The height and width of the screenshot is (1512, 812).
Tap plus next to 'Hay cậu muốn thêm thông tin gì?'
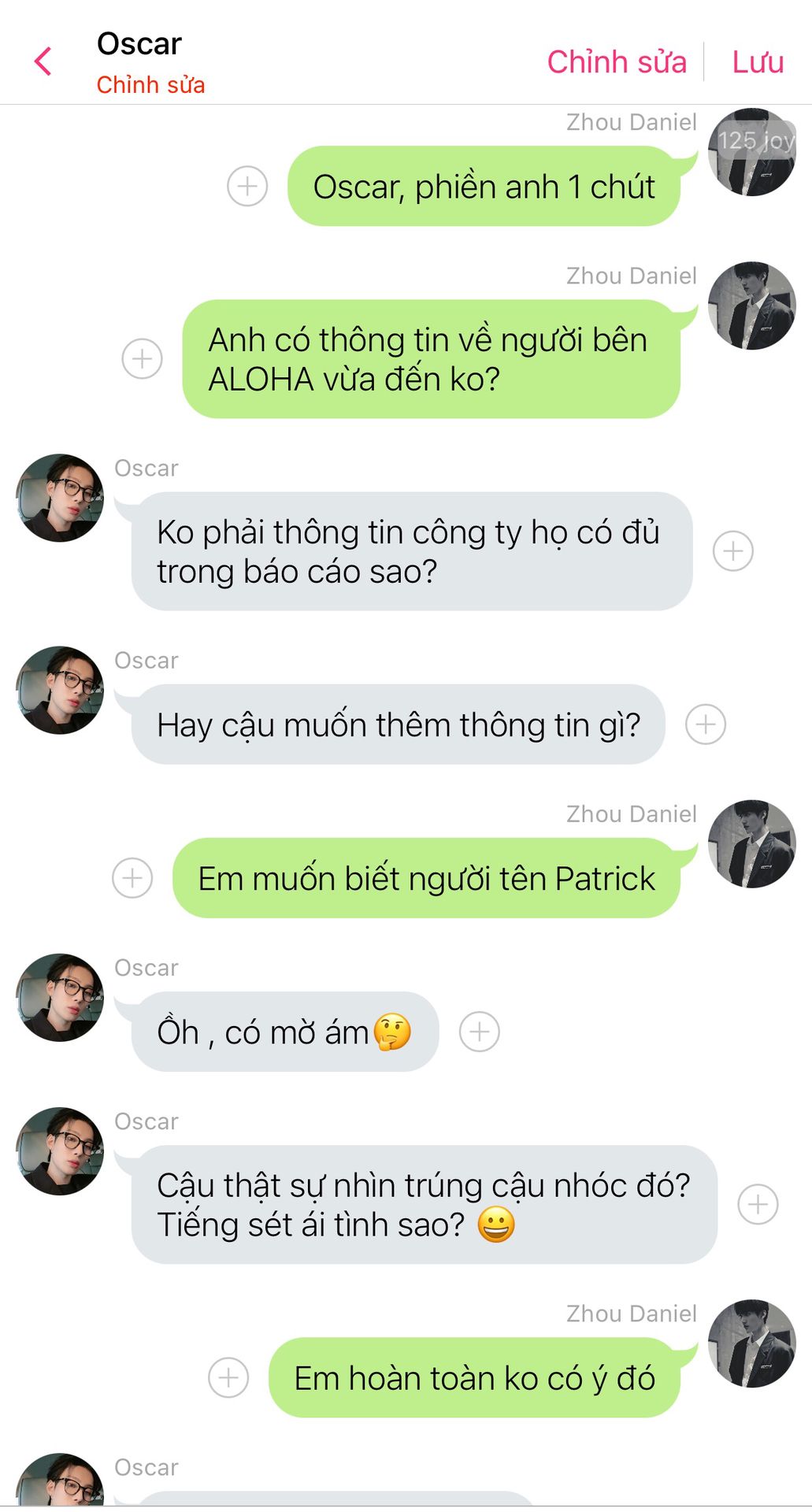(706, 724)
